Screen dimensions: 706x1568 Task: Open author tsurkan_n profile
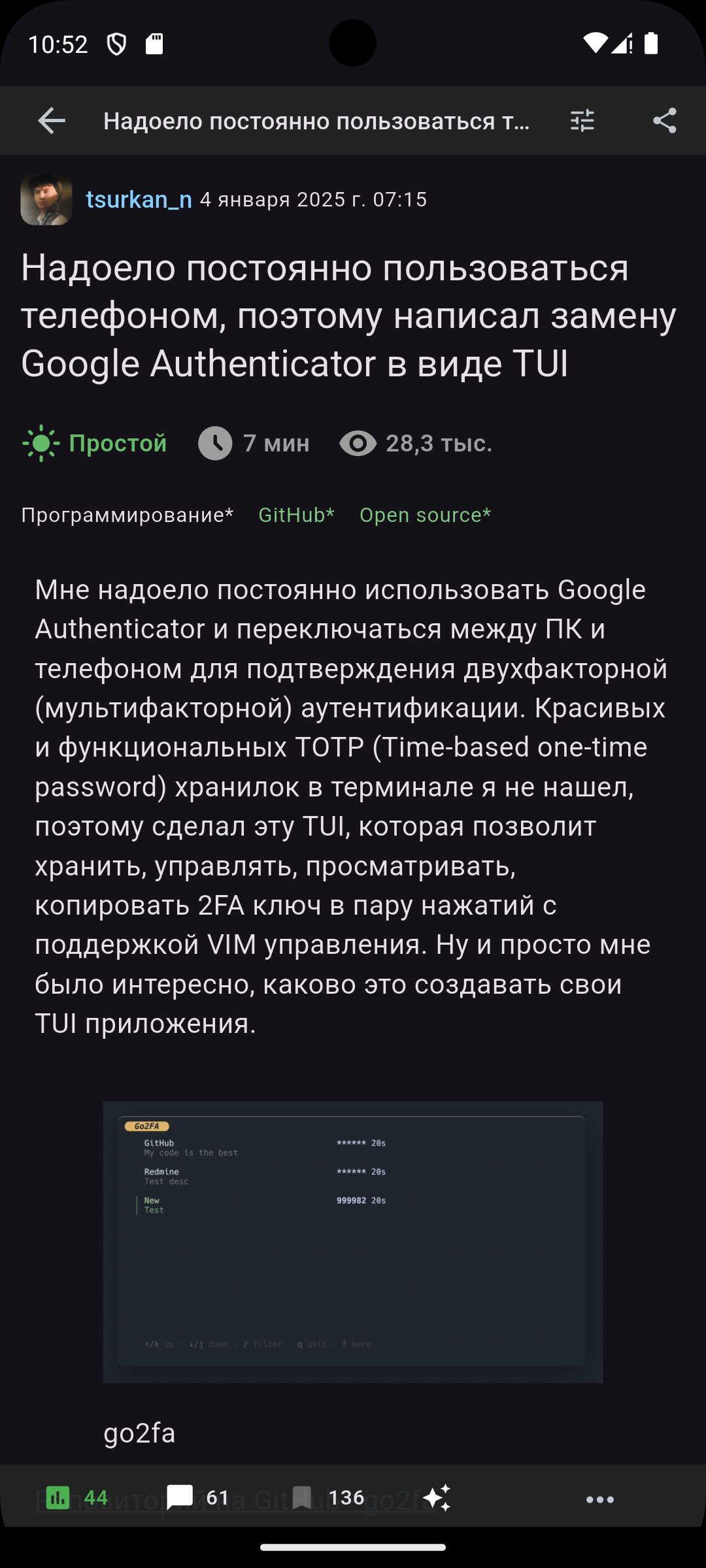tap(139, 199)
